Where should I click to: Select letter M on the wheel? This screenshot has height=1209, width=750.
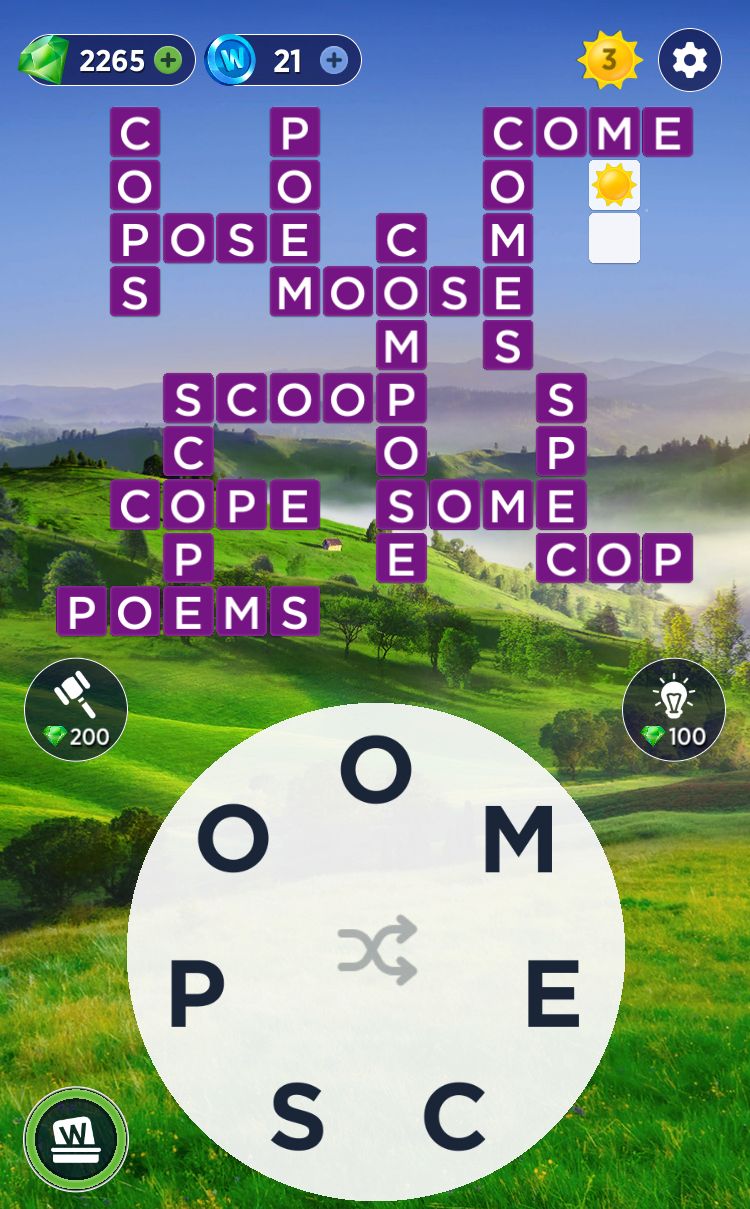518,839
